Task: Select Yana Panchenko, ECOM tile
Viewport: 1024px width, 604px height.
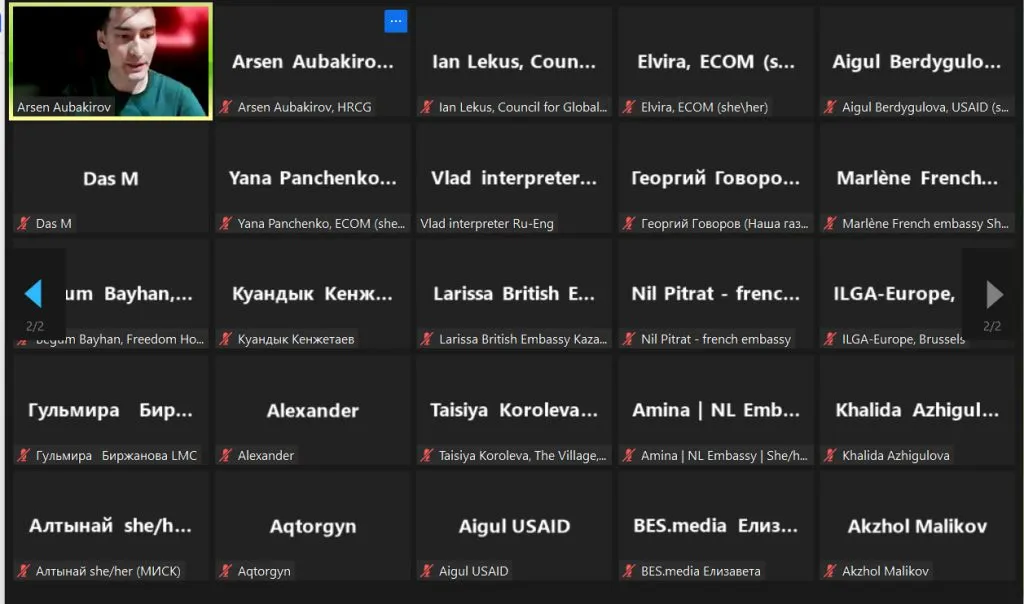Action: point(312,179)
